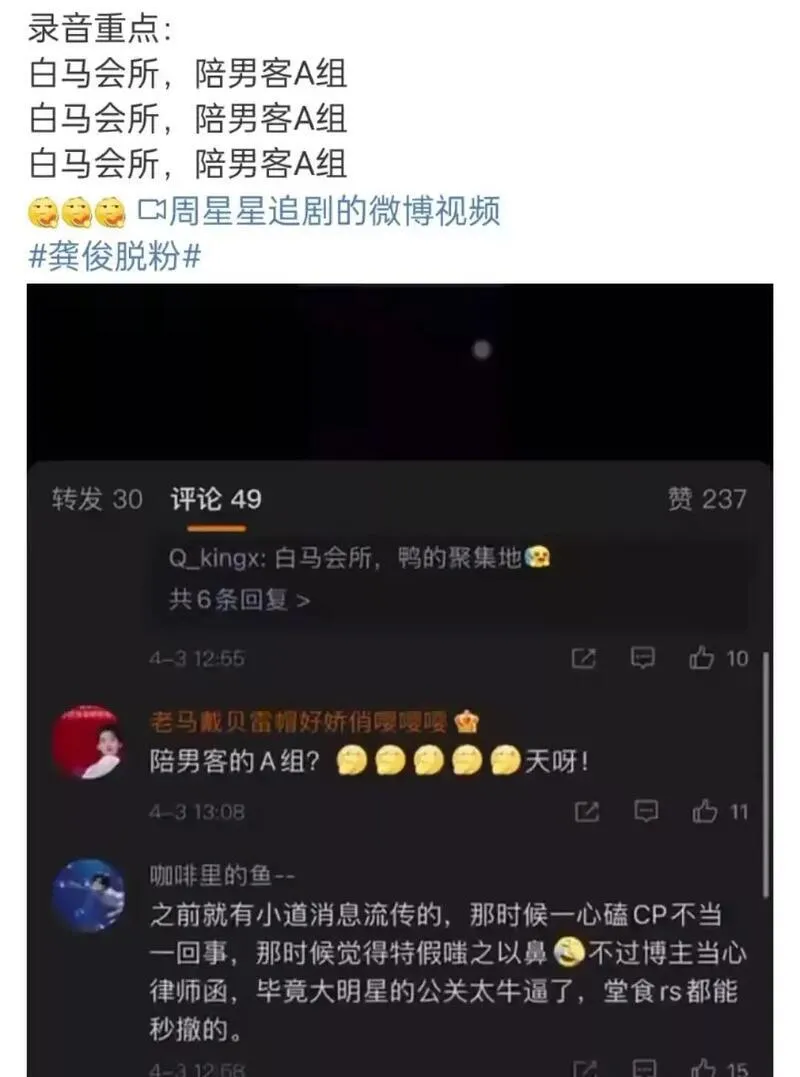View the attached comments screenshot image

400,680
